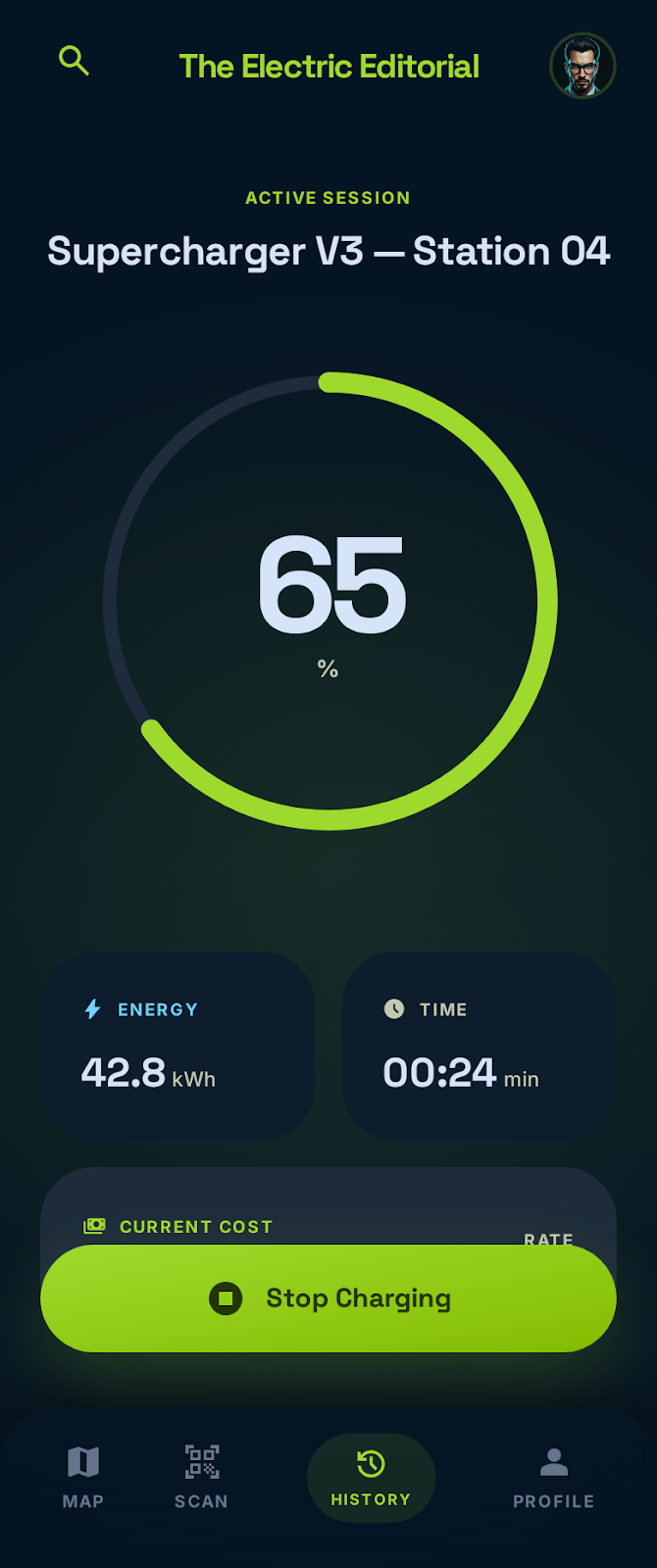The height and width of the screenshot is (1568, 657).
Task: Open the profile avatar picture
Action: 582,67
